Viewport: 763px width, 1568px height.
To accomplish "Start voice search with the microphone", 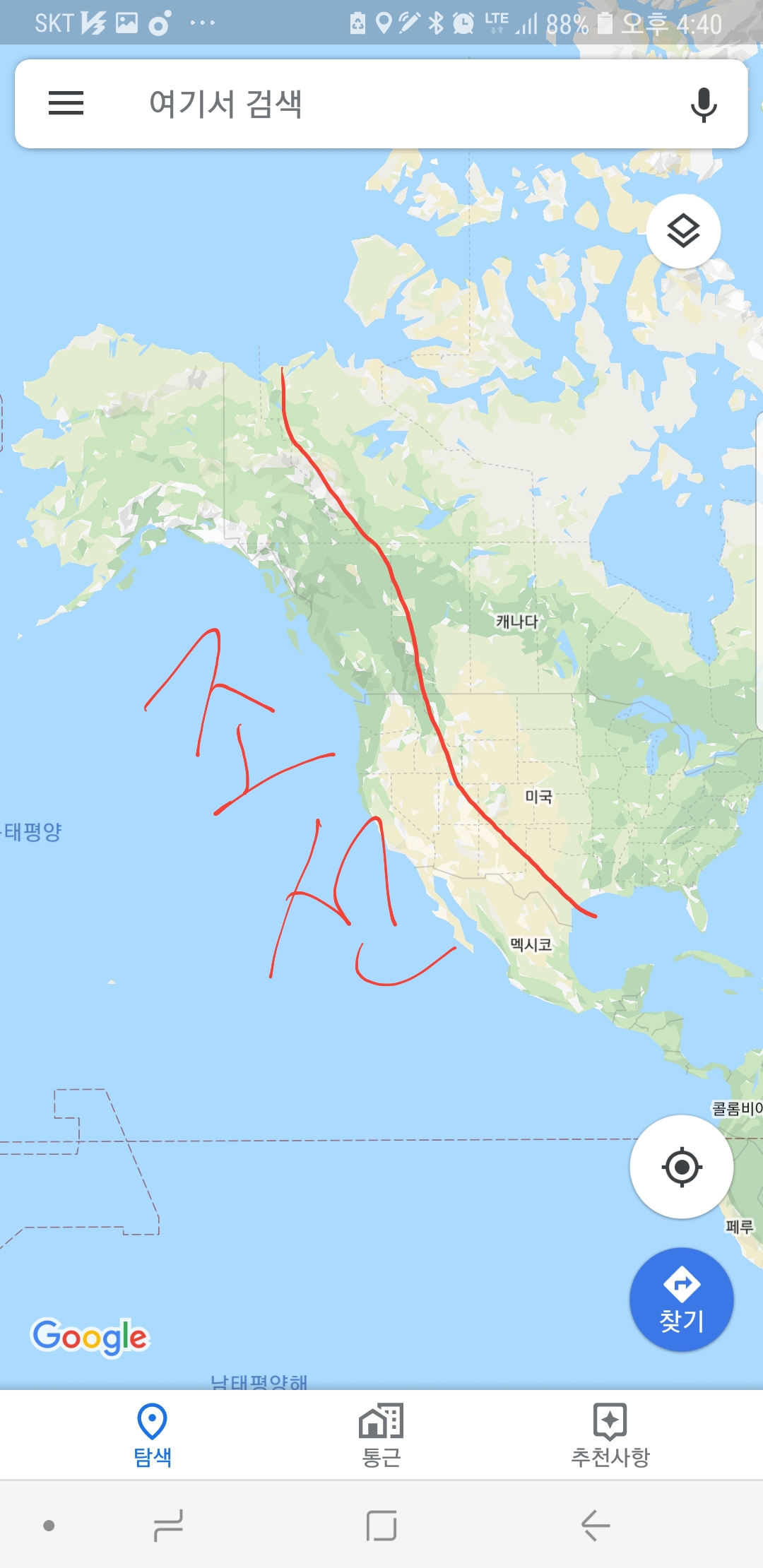I will tap(703, 105).
